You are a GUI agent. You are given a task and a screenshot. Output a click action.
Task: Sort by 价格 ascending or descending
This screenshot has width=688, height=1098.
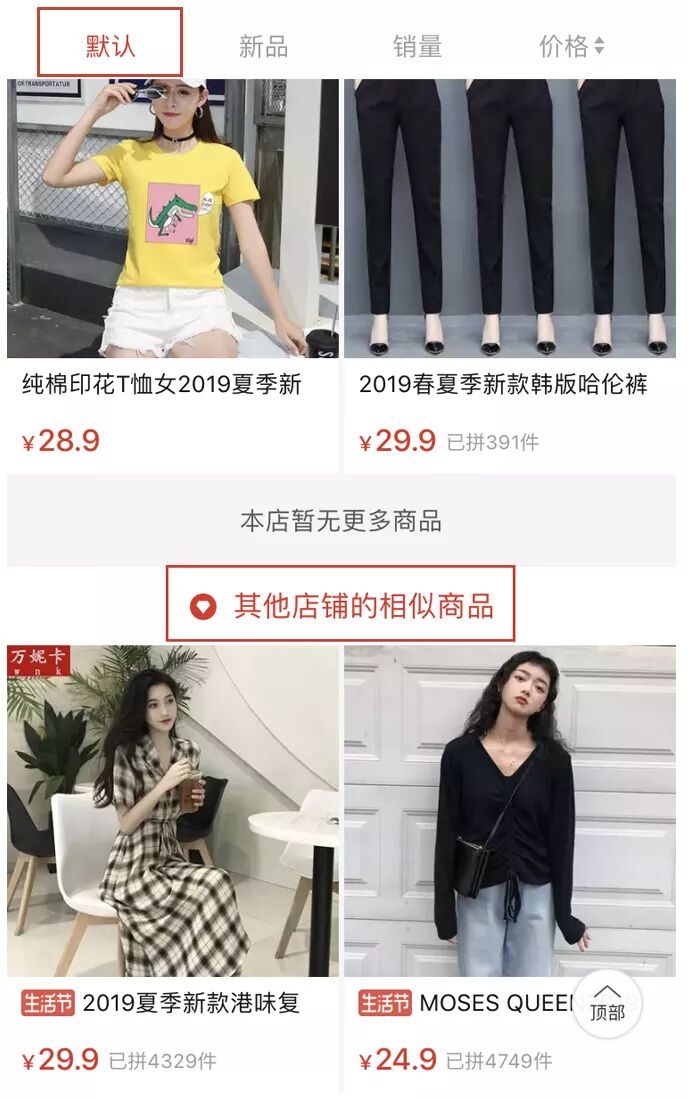(x=571, y=46)
